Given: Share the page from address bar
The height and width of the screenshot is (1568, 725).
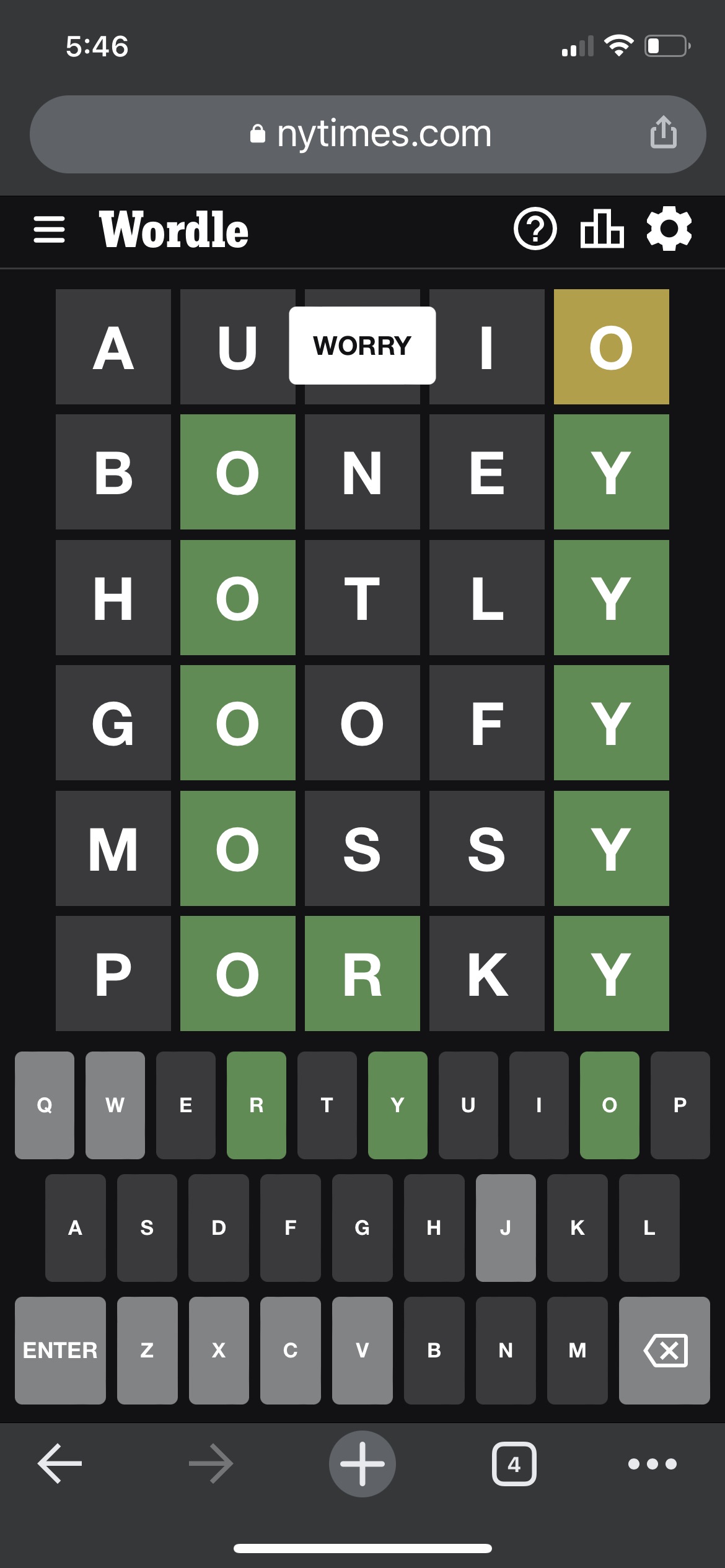Looking at the screenshot, I should coord(664,132).
